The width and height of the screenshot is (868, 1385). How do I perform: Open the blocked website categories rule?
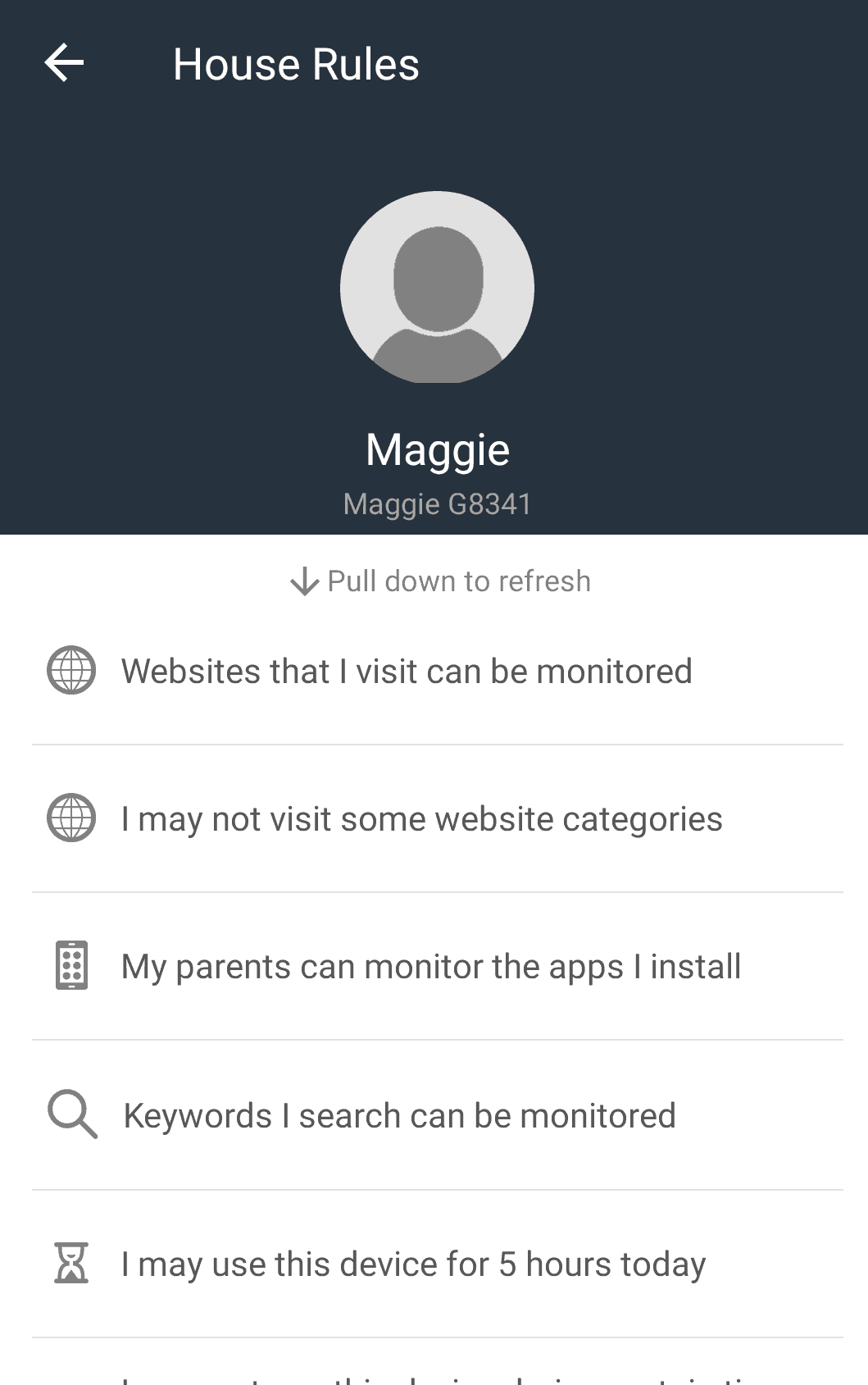[x=421, y=819]
